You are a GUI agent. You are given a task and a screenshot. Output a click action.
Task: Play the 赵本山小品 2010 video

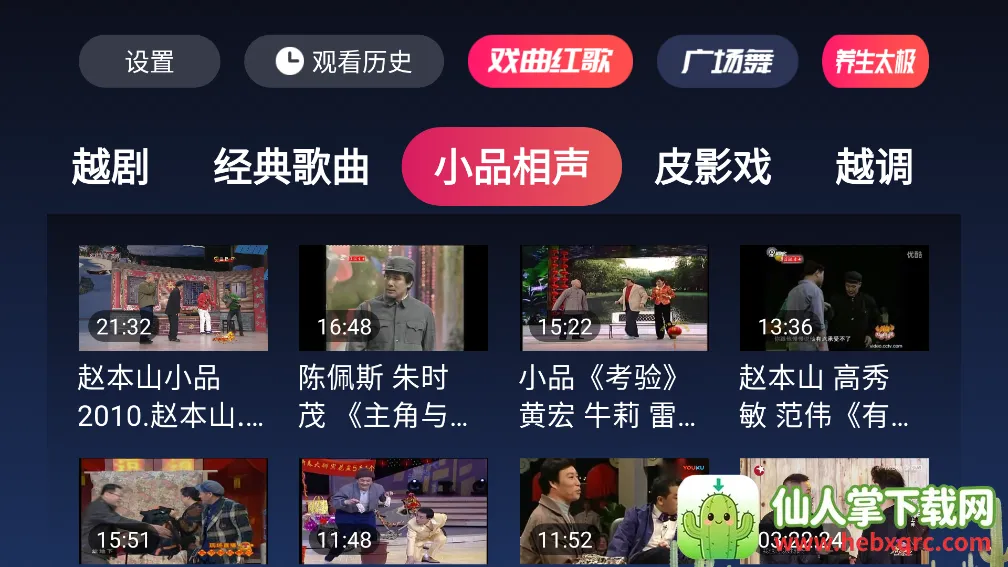point(173,298)
